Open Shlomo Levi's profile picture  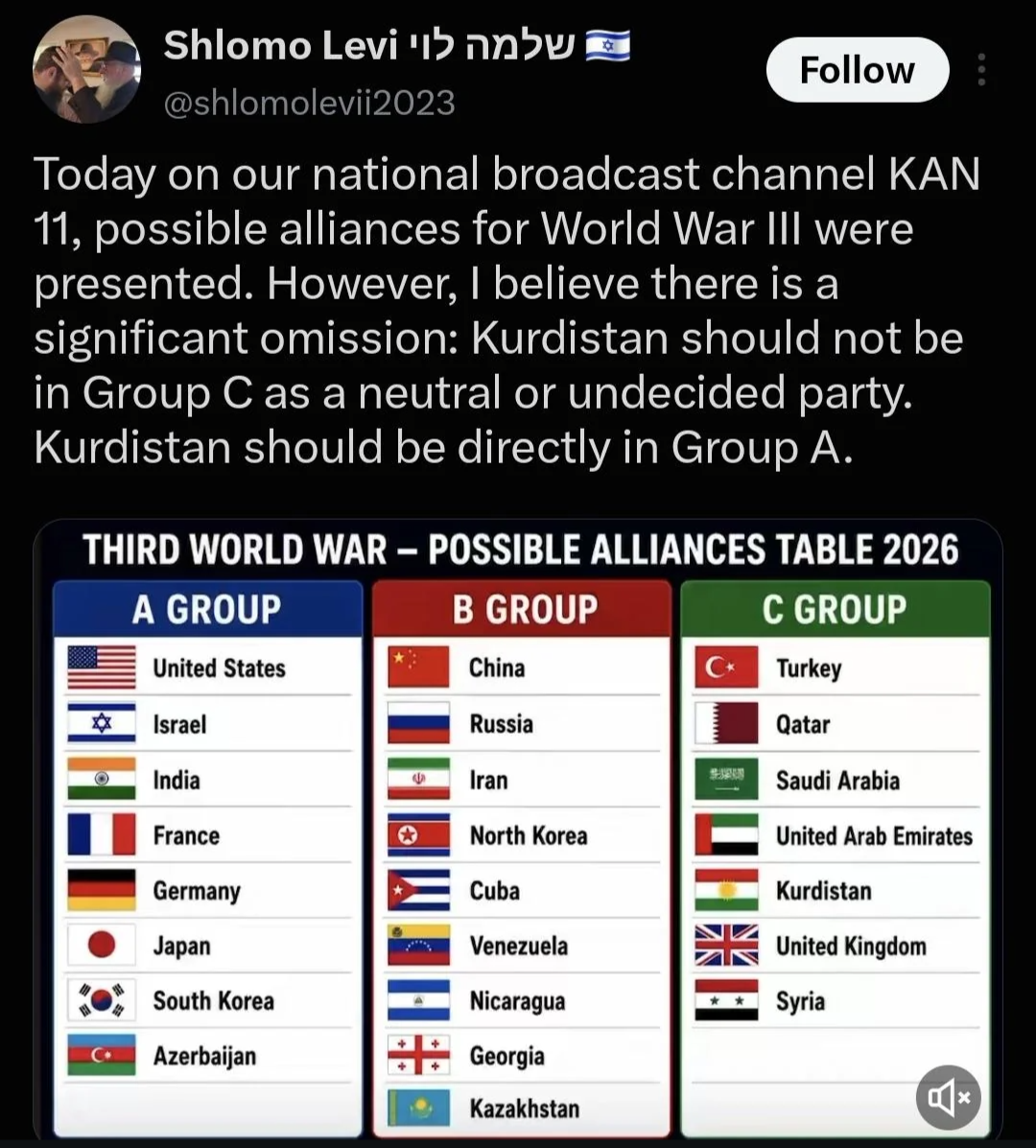pos(86,70)
